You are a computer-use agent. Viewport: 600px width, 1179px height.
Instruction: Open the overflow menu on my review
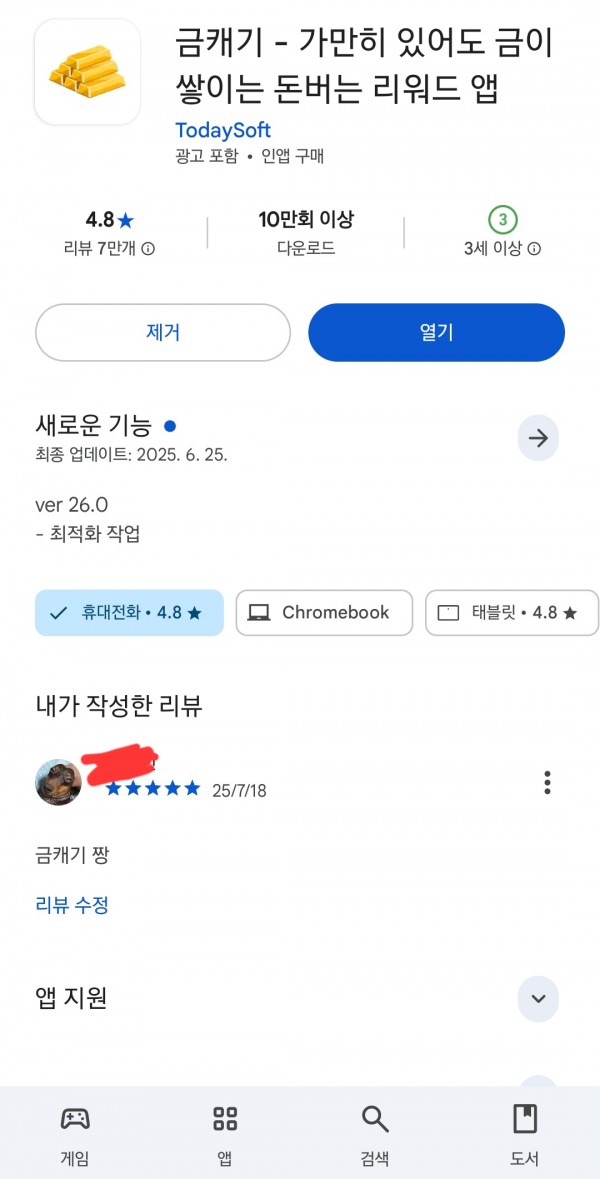click(x=547, y=783)
